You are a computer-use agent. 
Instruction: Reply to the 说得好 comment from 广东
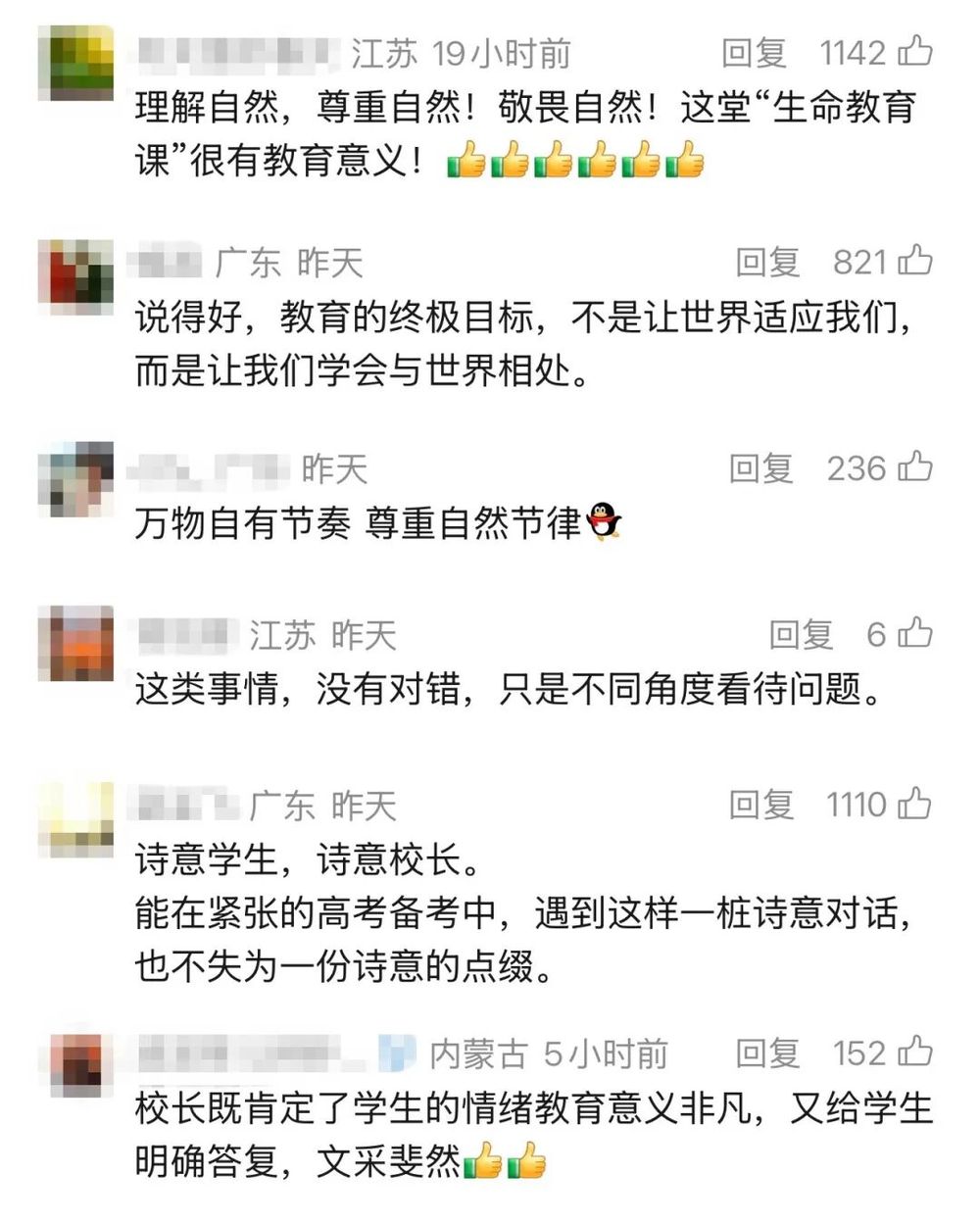(768, 263)
